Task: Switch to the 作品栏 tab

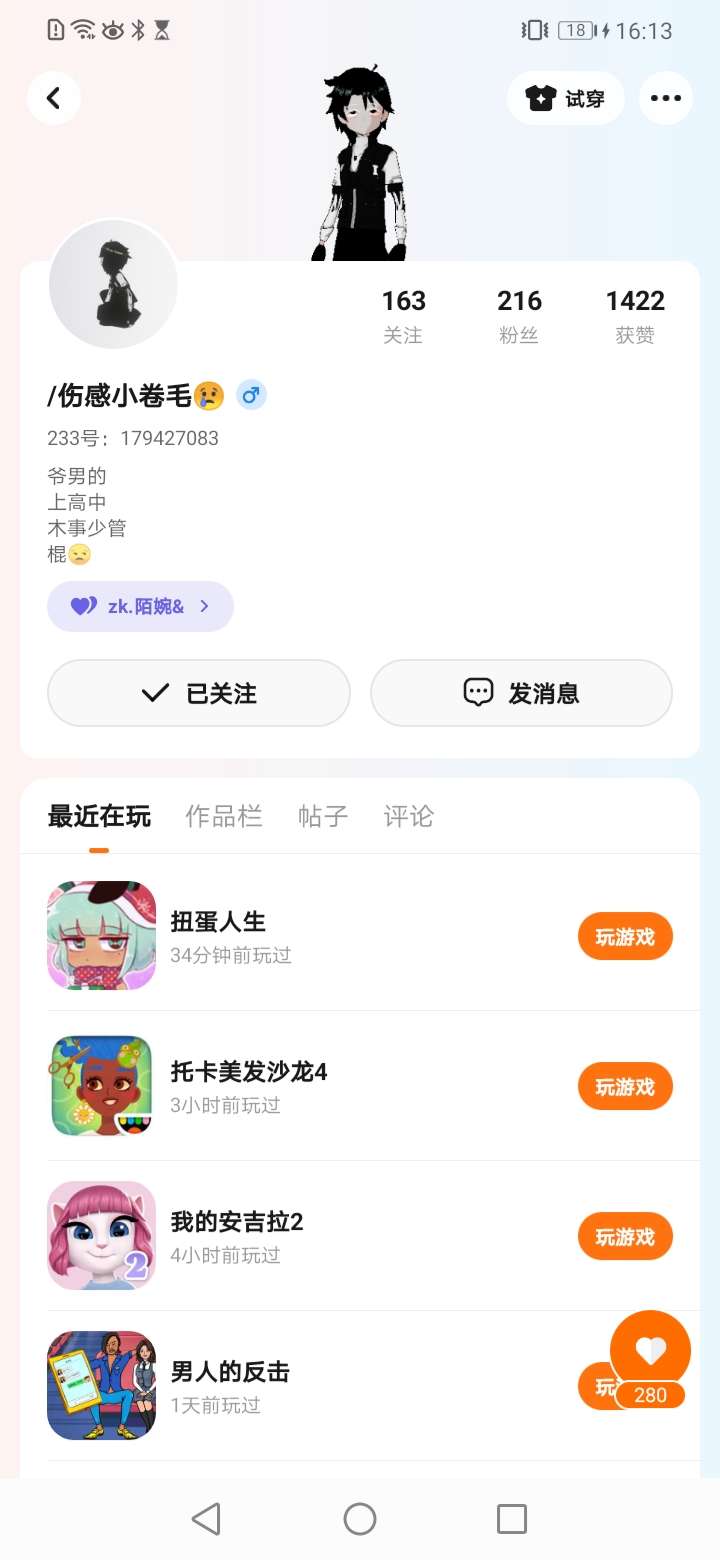Action: [223, 816]
